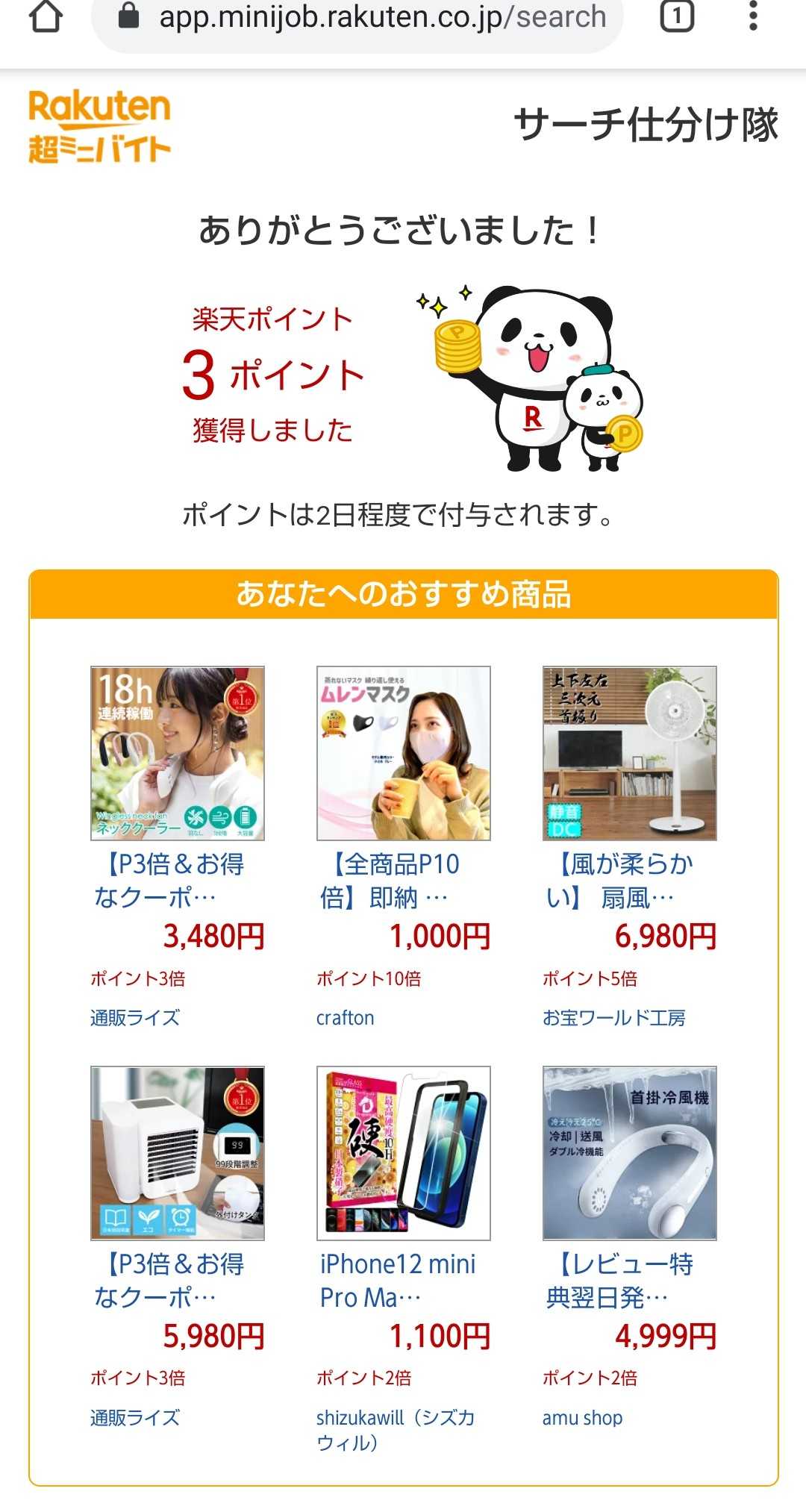
Task: Open the portable air cooler image
Action: click(178, 1153)
